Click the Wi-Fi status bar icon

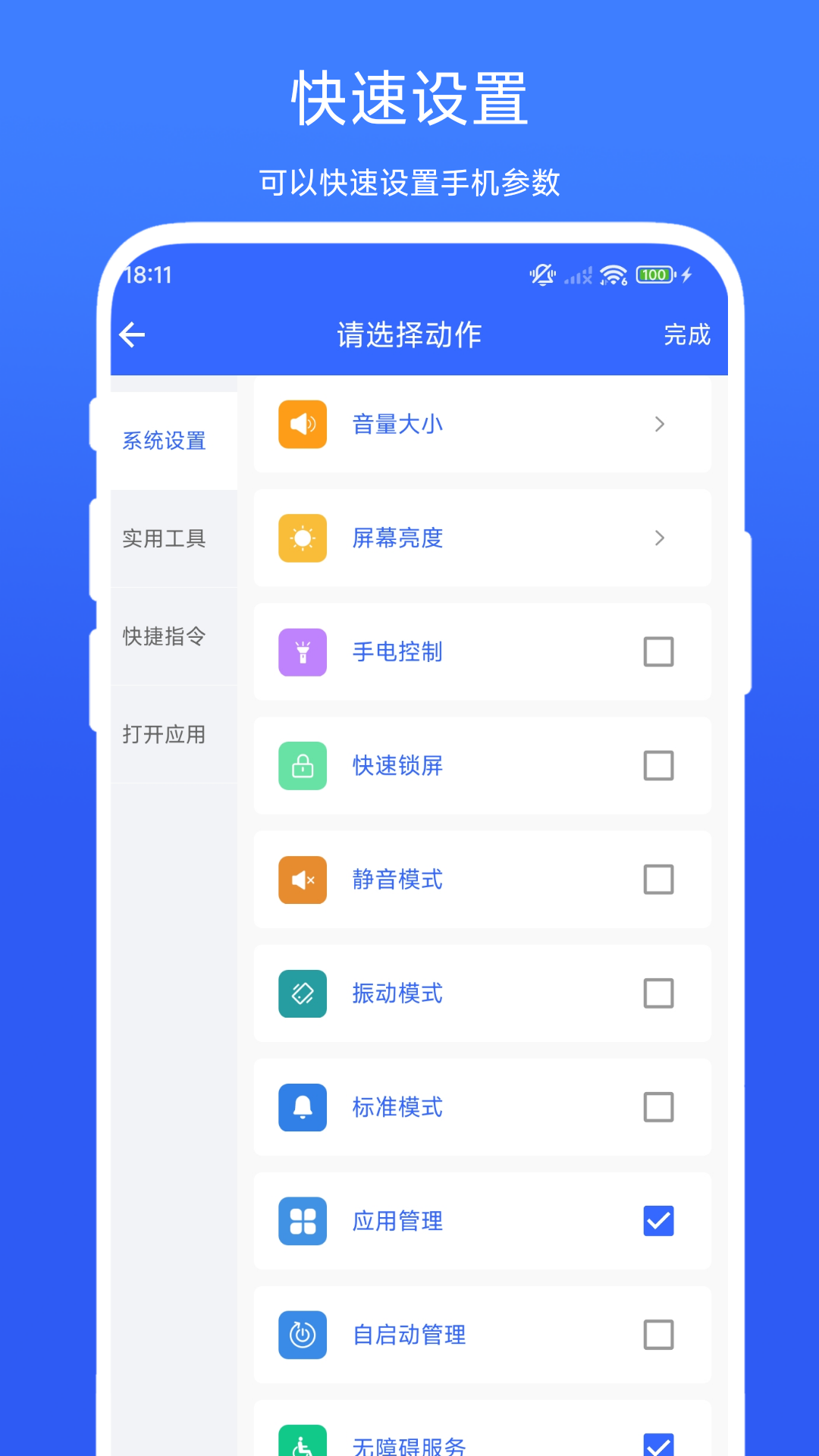point(611,275)
